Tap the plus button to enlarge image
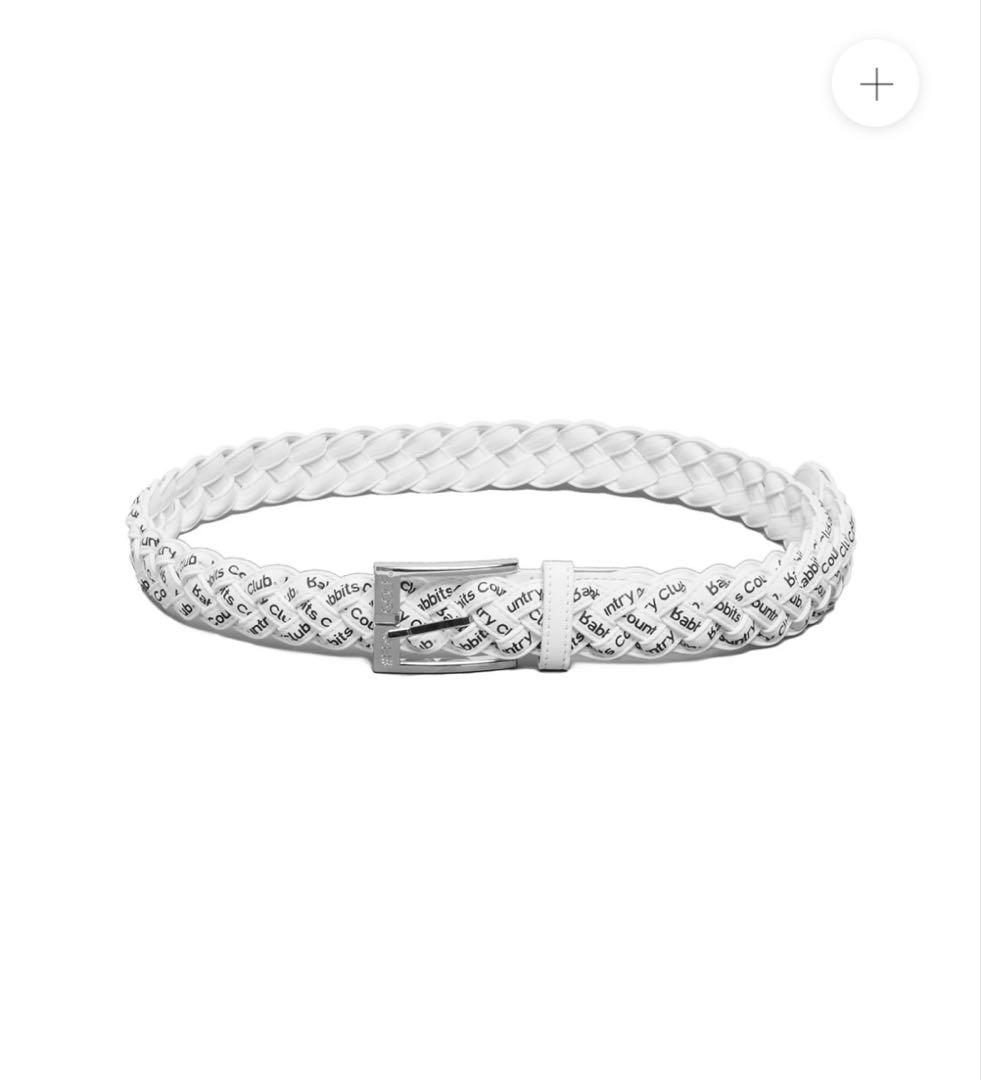The width and height of the screenshot is (981, 1080). tap(875, 84)
